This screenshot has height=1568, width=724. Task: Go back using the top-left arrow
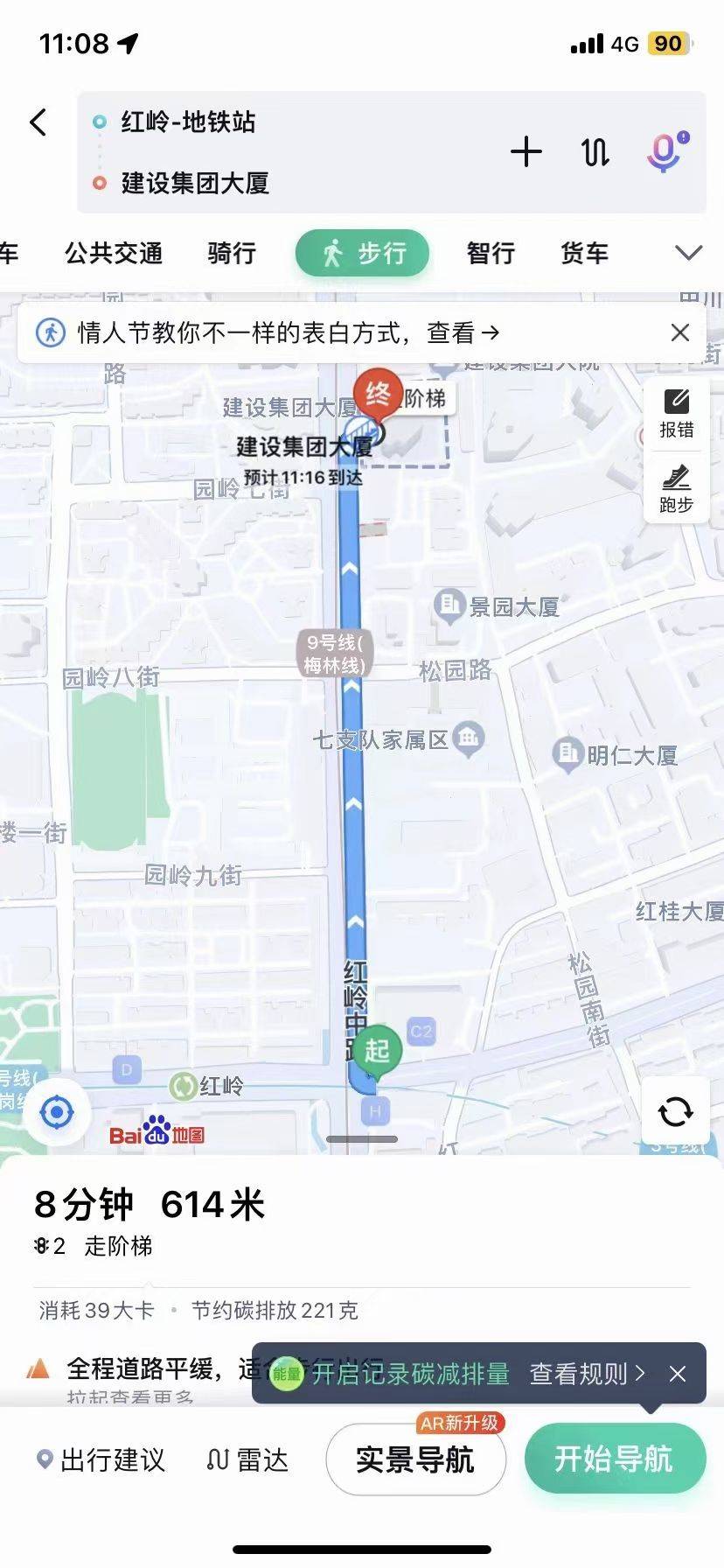tap(38, 122)
